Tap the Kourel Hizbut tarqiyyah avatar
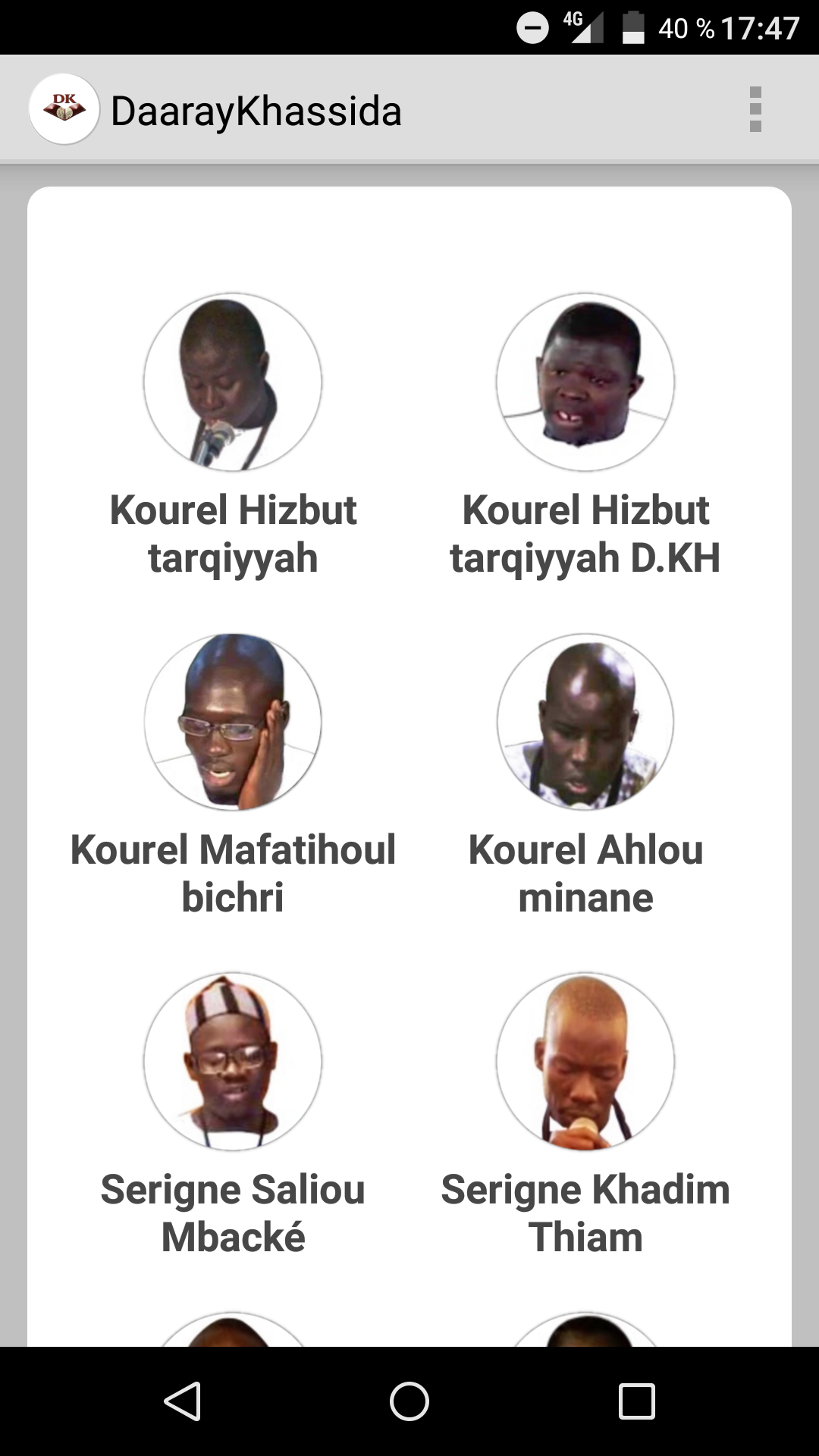The width and height of the screenshot is (819, 1456). pyautogui.click(x=234, y=383)
